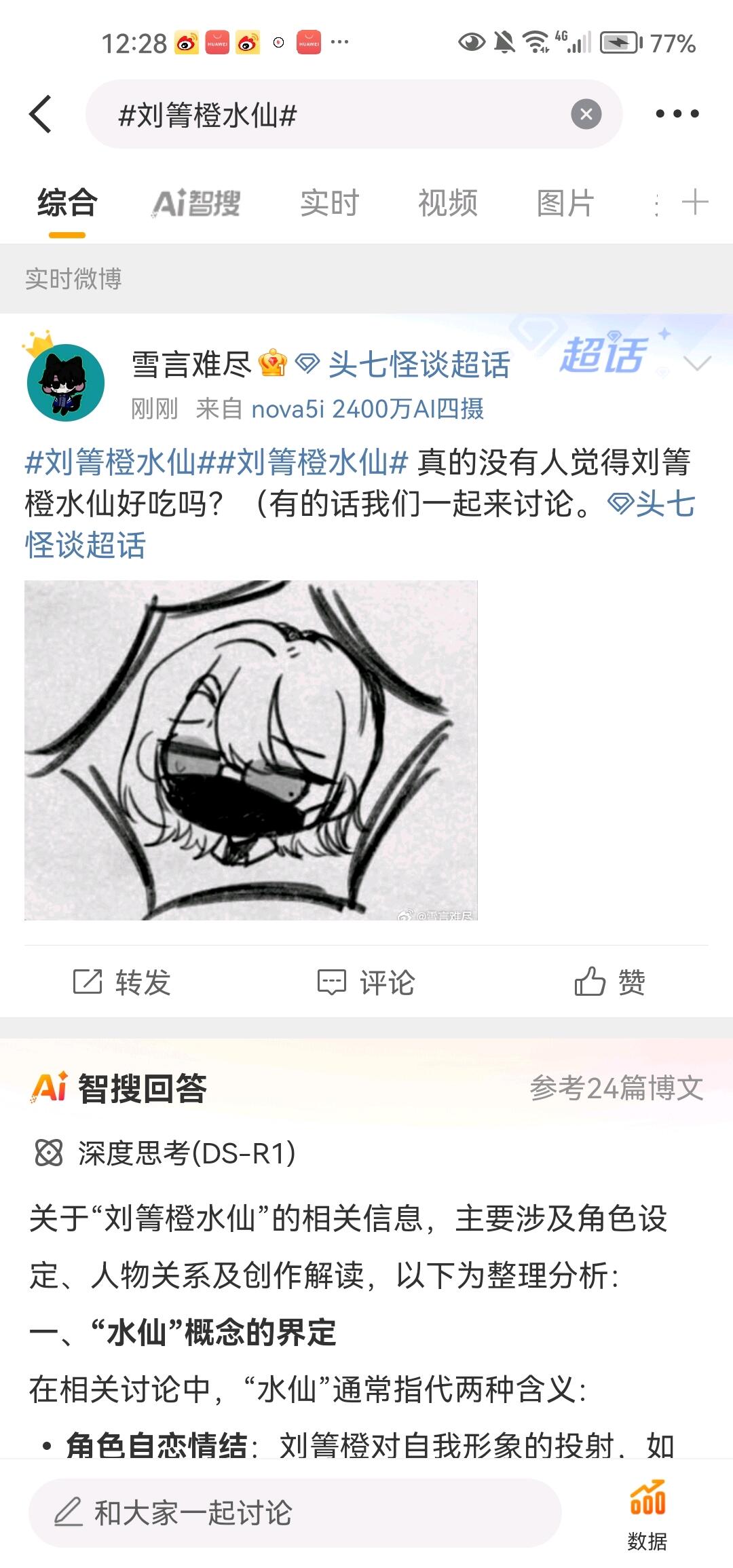This screenshot has height=1568, width=733.
Task: Tap the 和大家一起讨论 input box
Action: [x=295, y=1513]
